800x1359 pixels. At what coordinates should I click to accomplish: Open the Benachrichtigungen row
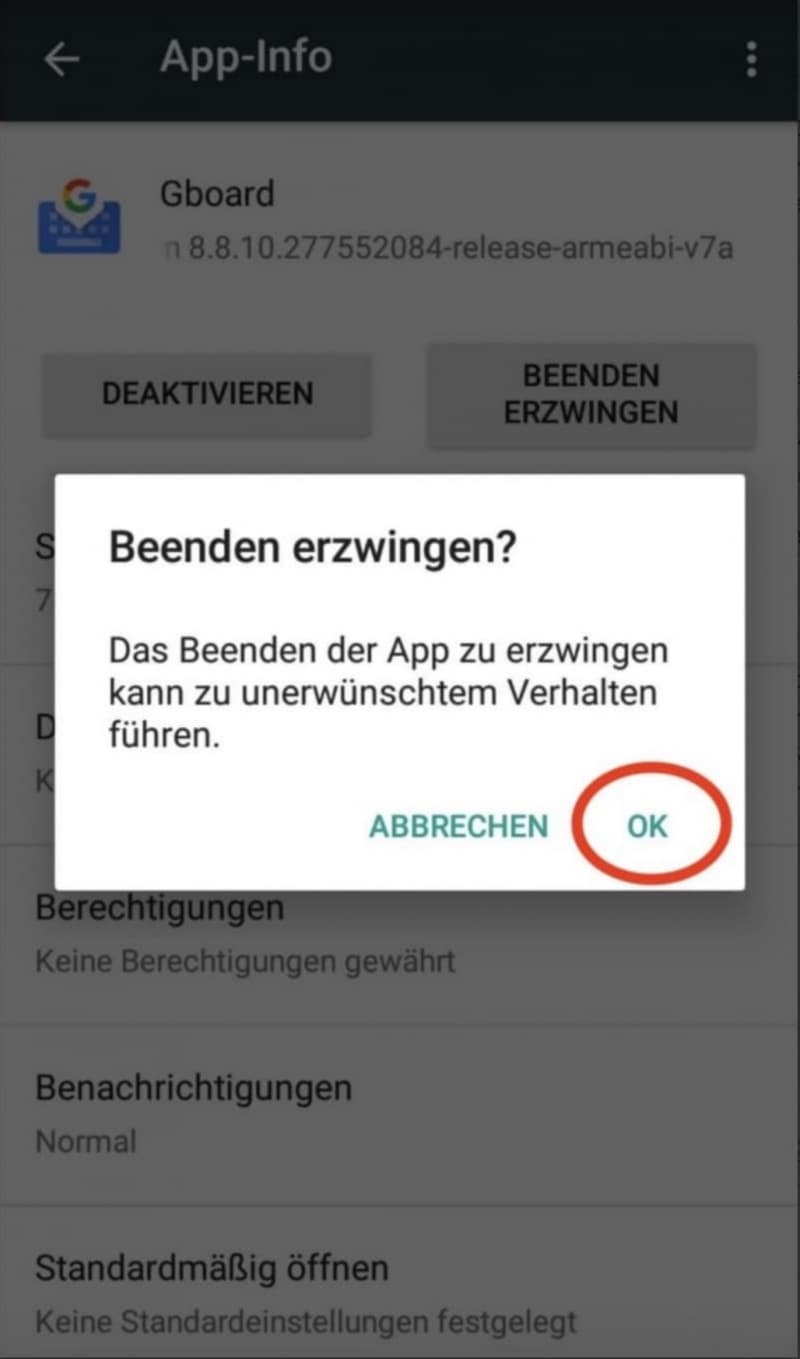tap(400, 1114)
